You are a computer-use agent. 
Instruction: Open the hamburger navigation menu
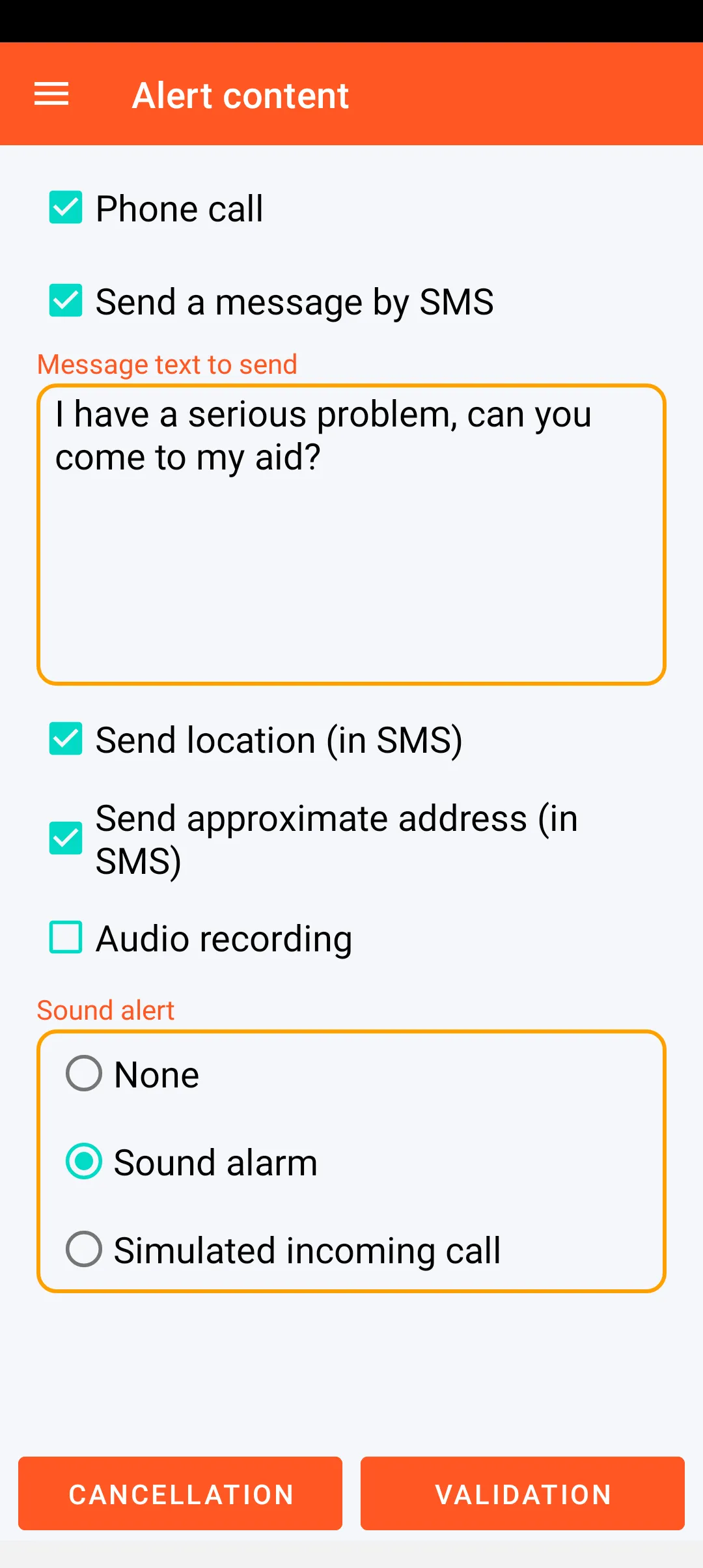pyautogui.click(x=51, y=94)
